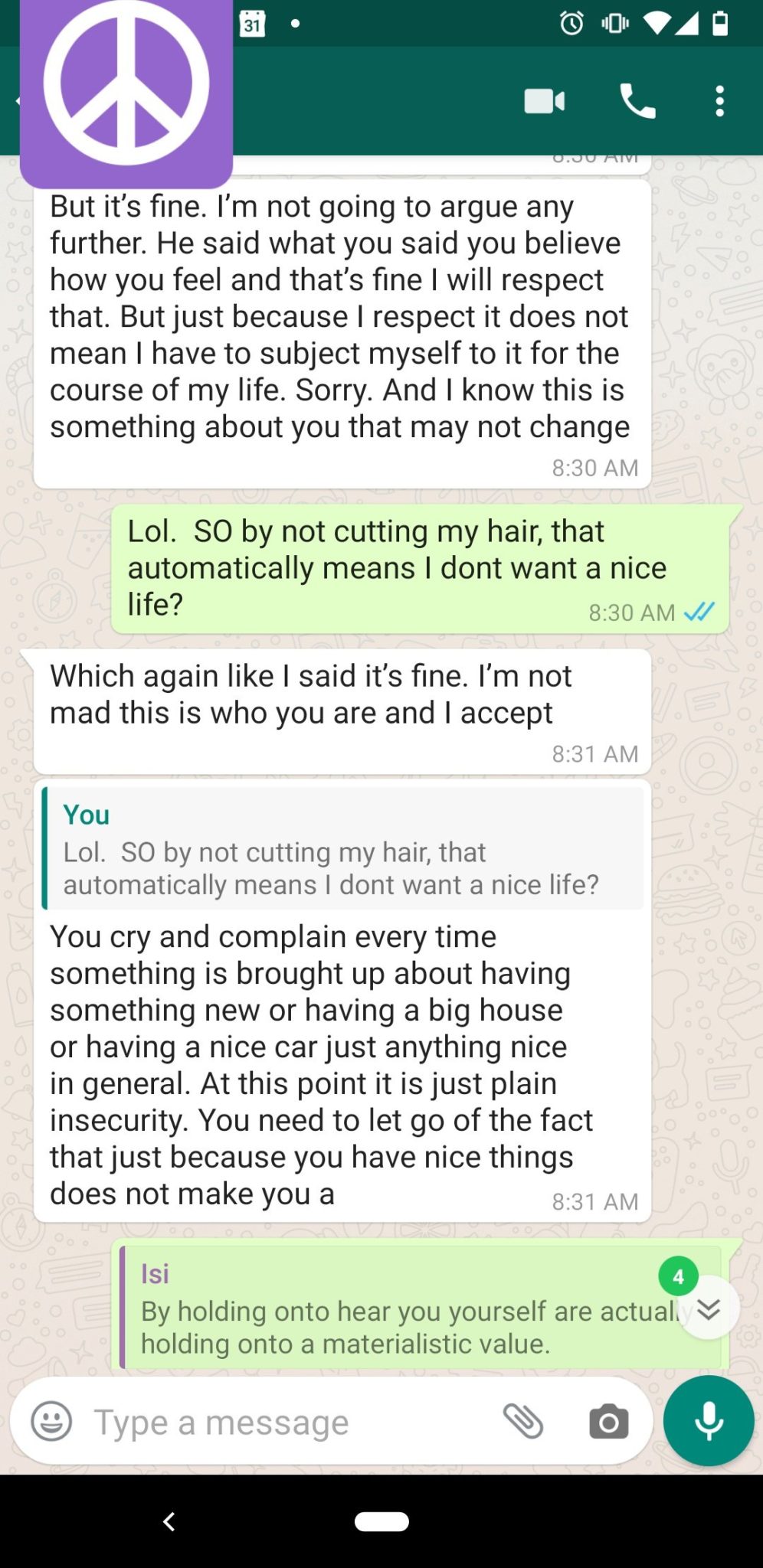This screenshot has height=1568, width=763.
Task: Jump to quoted Isi message about materialistic value
Action: (398, 1309)
